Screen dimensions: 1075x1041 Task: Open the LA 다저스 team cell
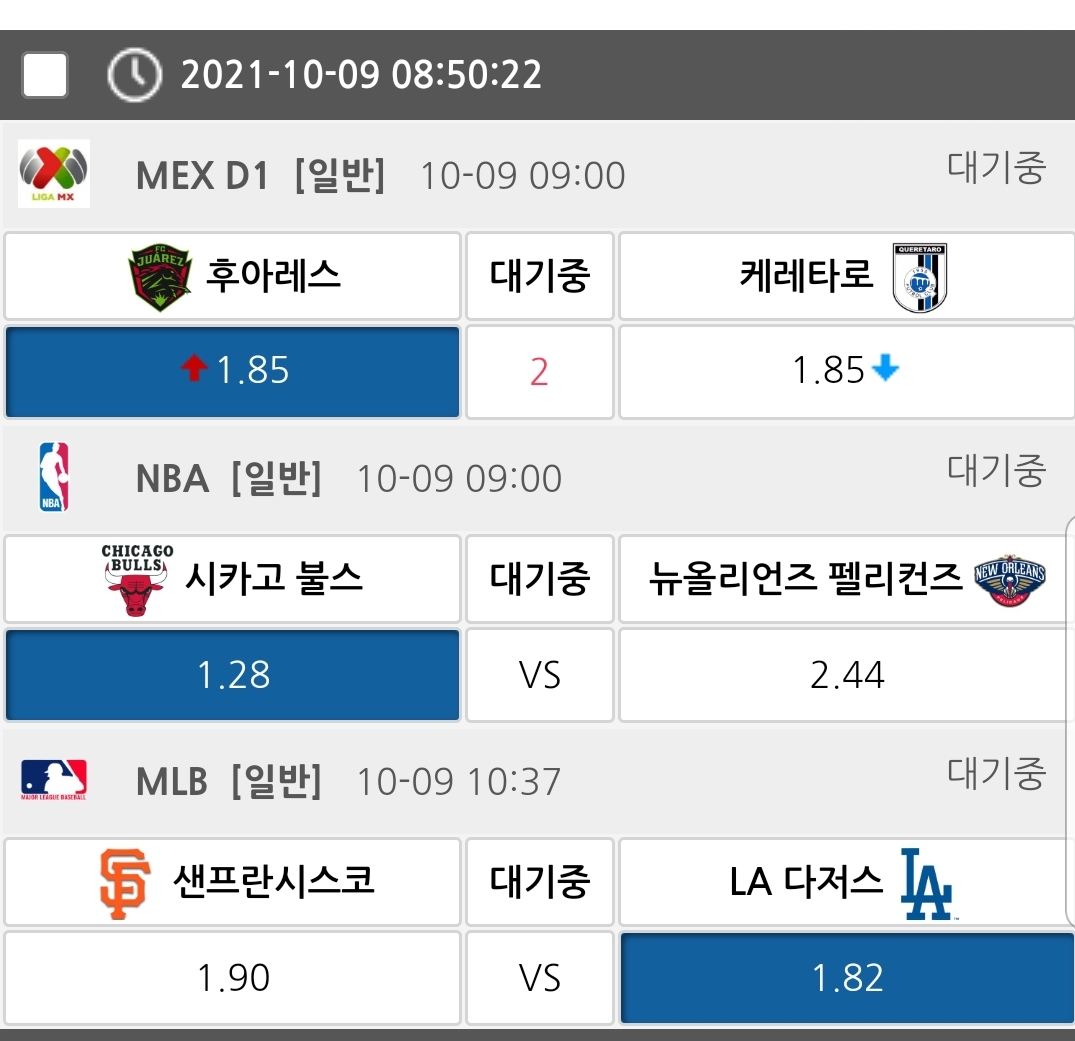click(846, 882)
